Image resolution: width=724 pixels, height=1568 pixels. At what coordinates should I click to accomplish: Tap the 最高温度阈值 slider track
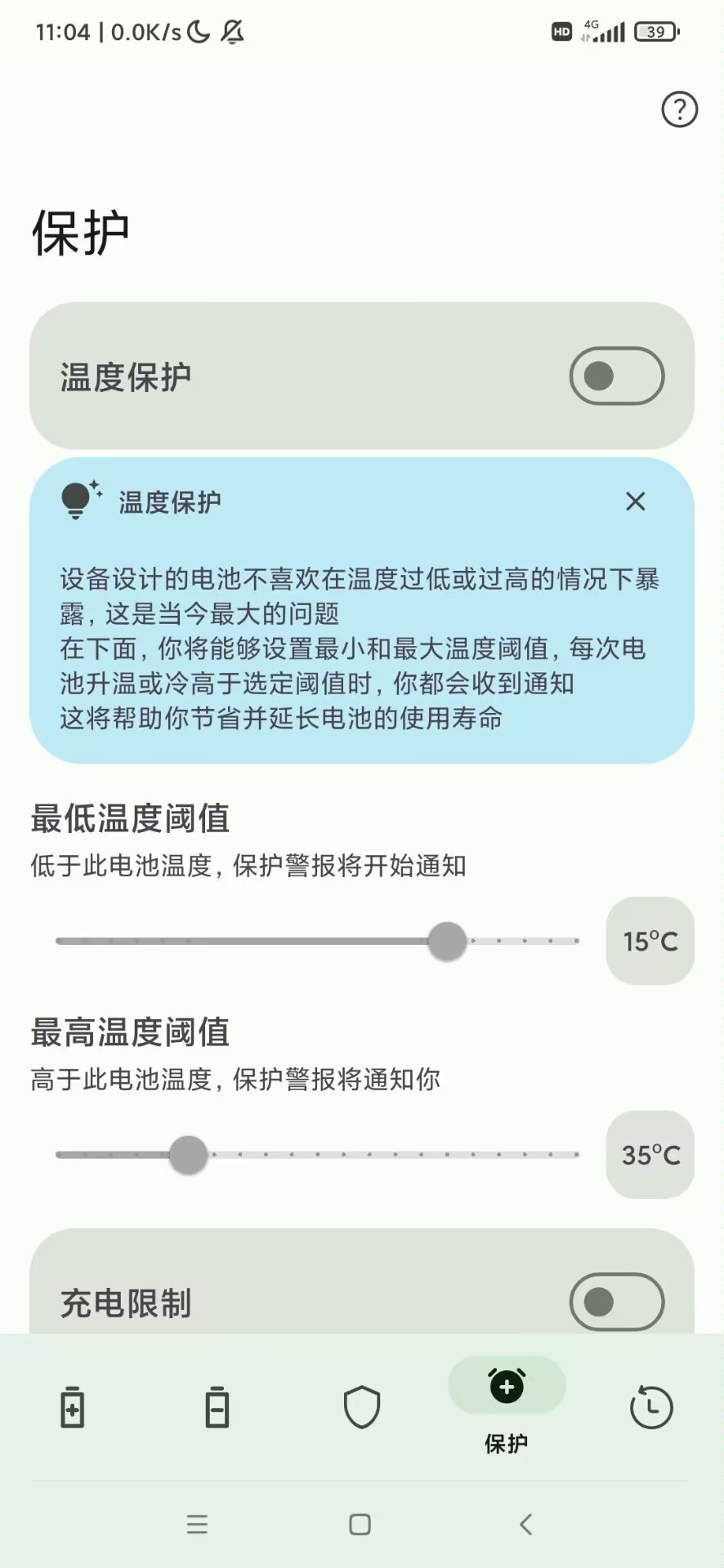317,1155
